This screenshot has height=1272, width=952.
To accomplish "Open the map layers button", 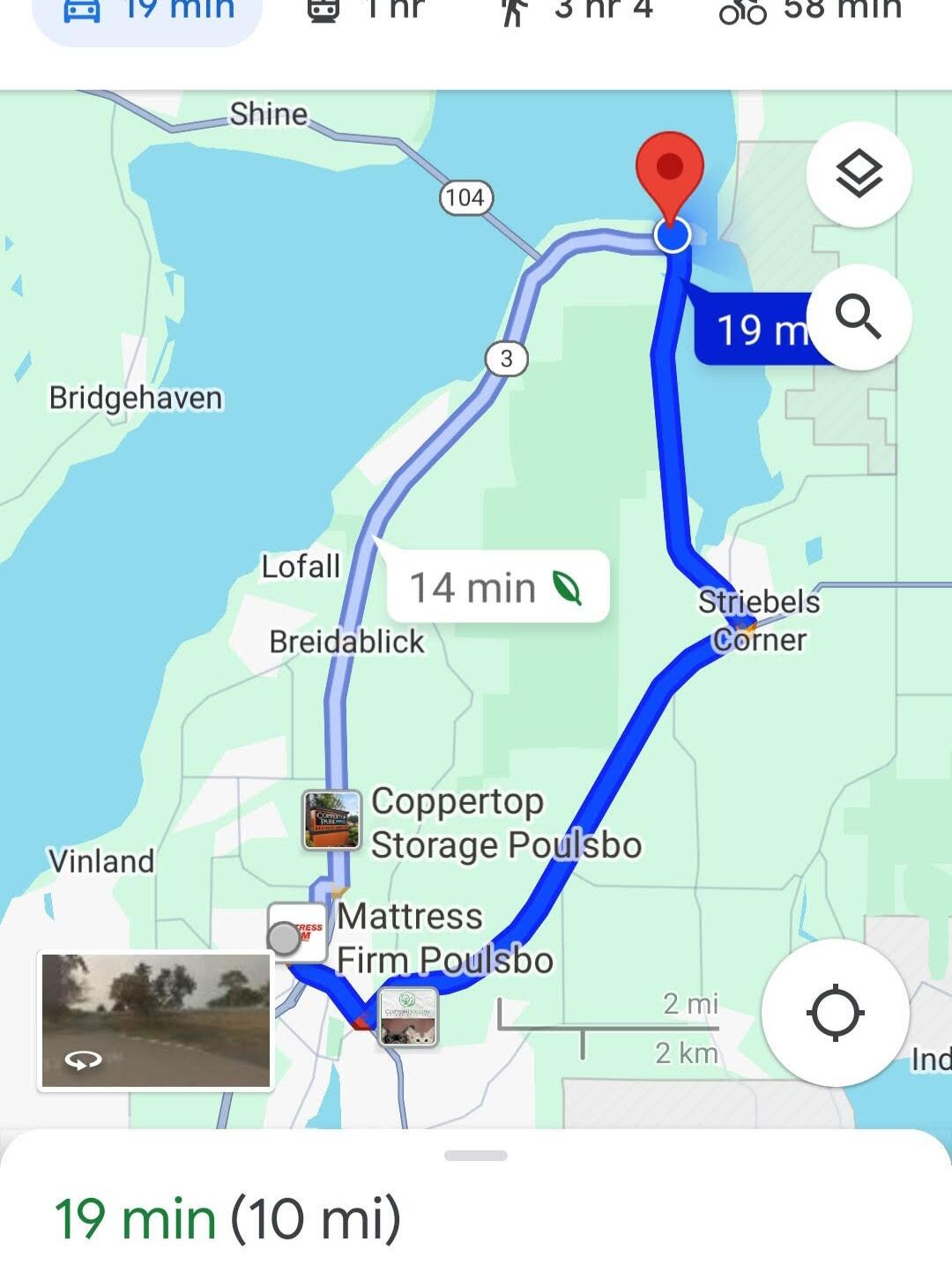I will point(859,174).
